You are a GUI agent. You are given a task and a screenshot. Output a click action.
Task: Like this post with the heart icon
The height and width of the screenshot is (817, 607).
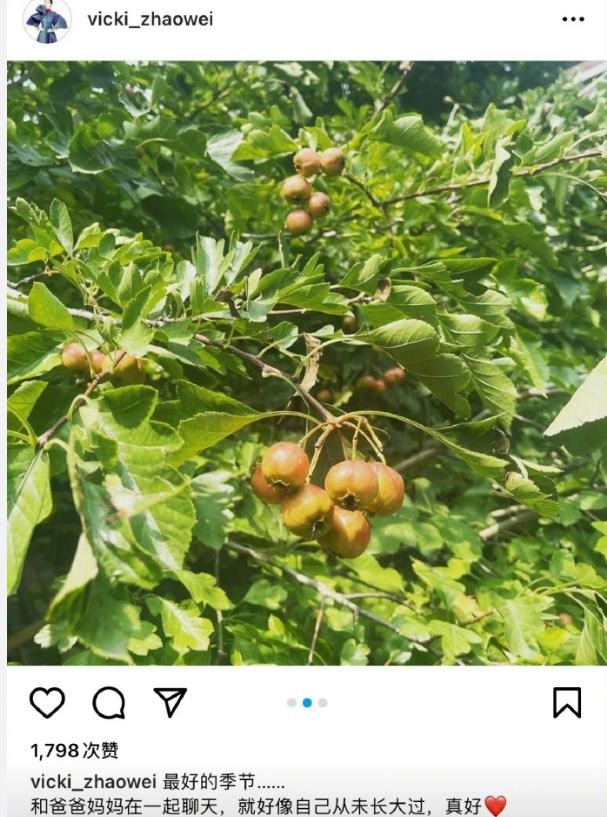(x=47, y=703)
